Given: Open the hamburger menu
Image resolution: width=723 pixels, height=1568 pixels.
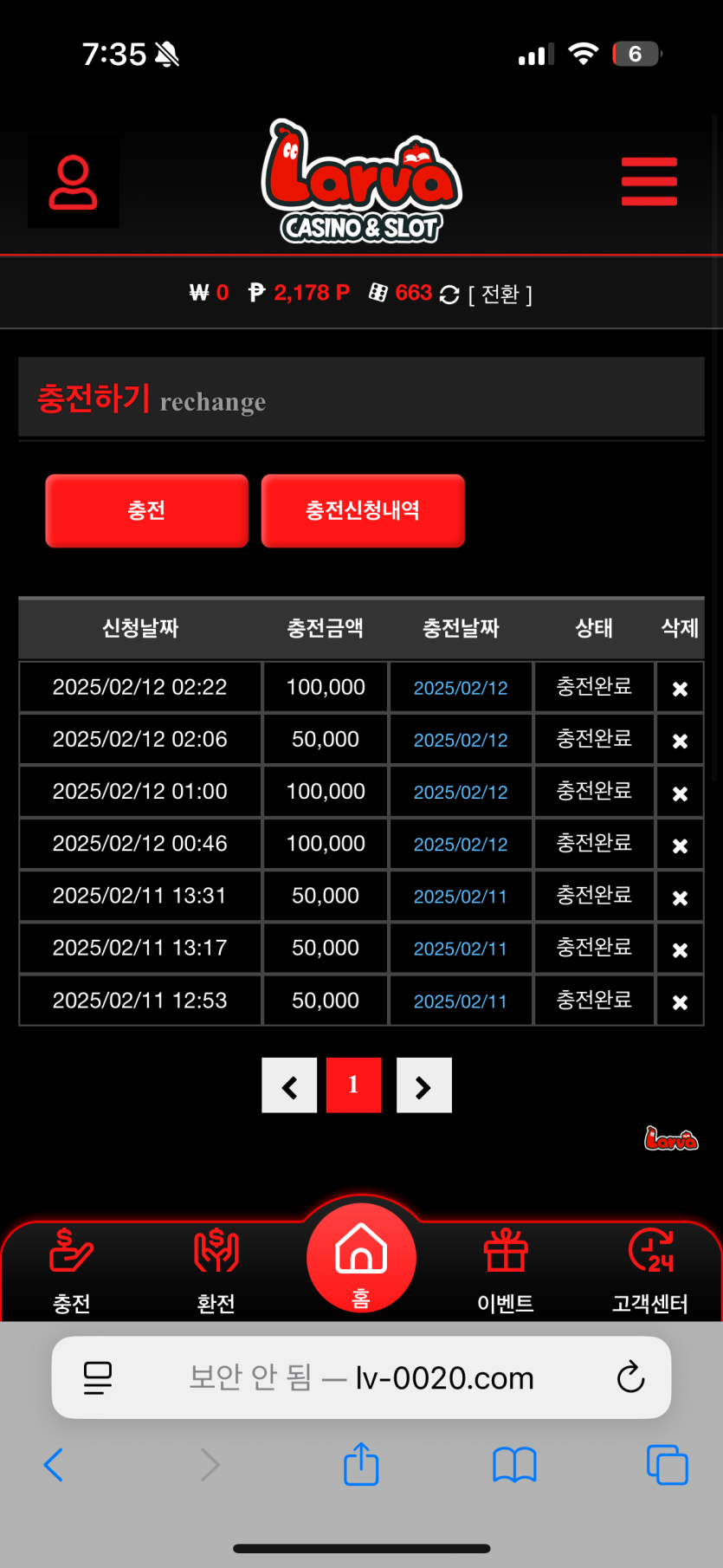Looking at the screenshot, I should [x=649, y=182].
